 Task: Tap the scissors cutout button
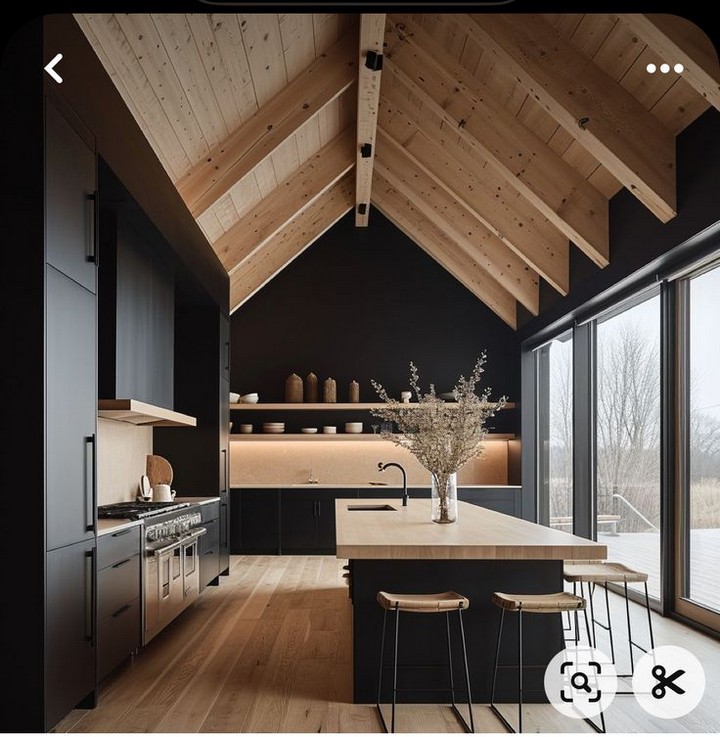point(668,682)
